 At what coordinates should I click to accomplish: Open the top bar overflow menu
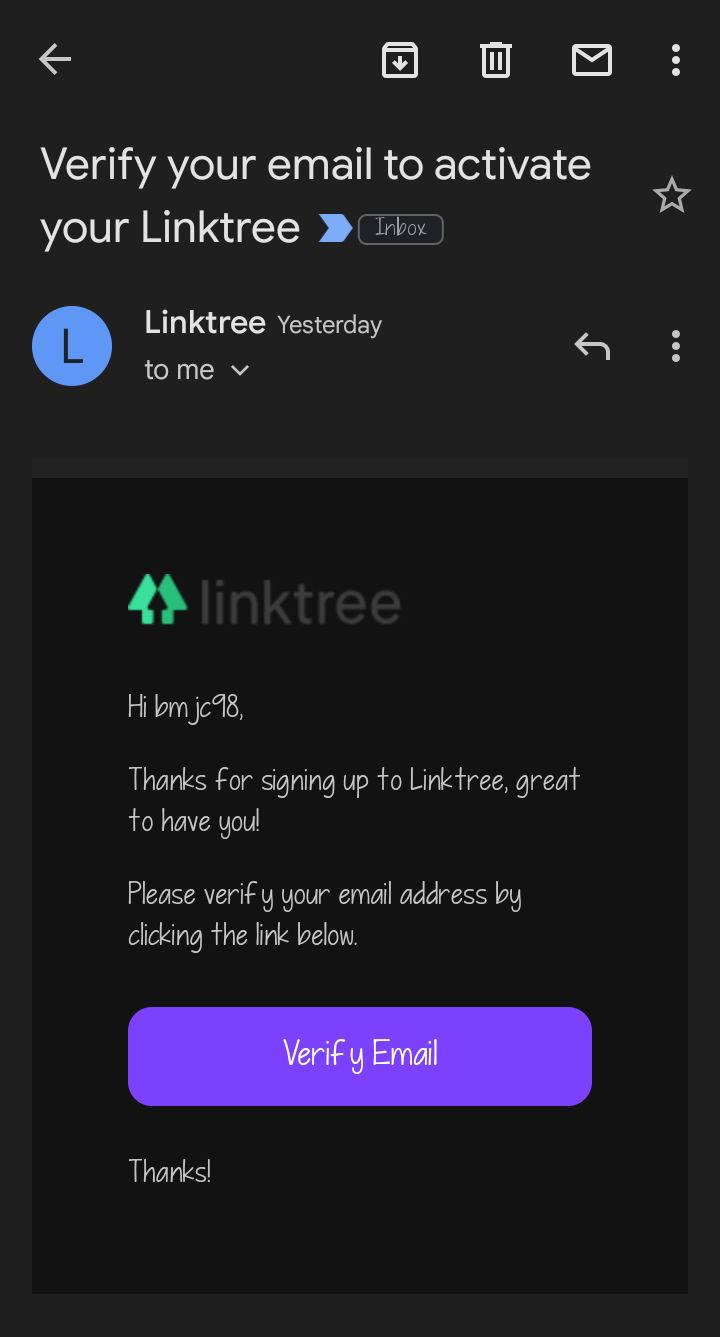click(x=676, y=60)
